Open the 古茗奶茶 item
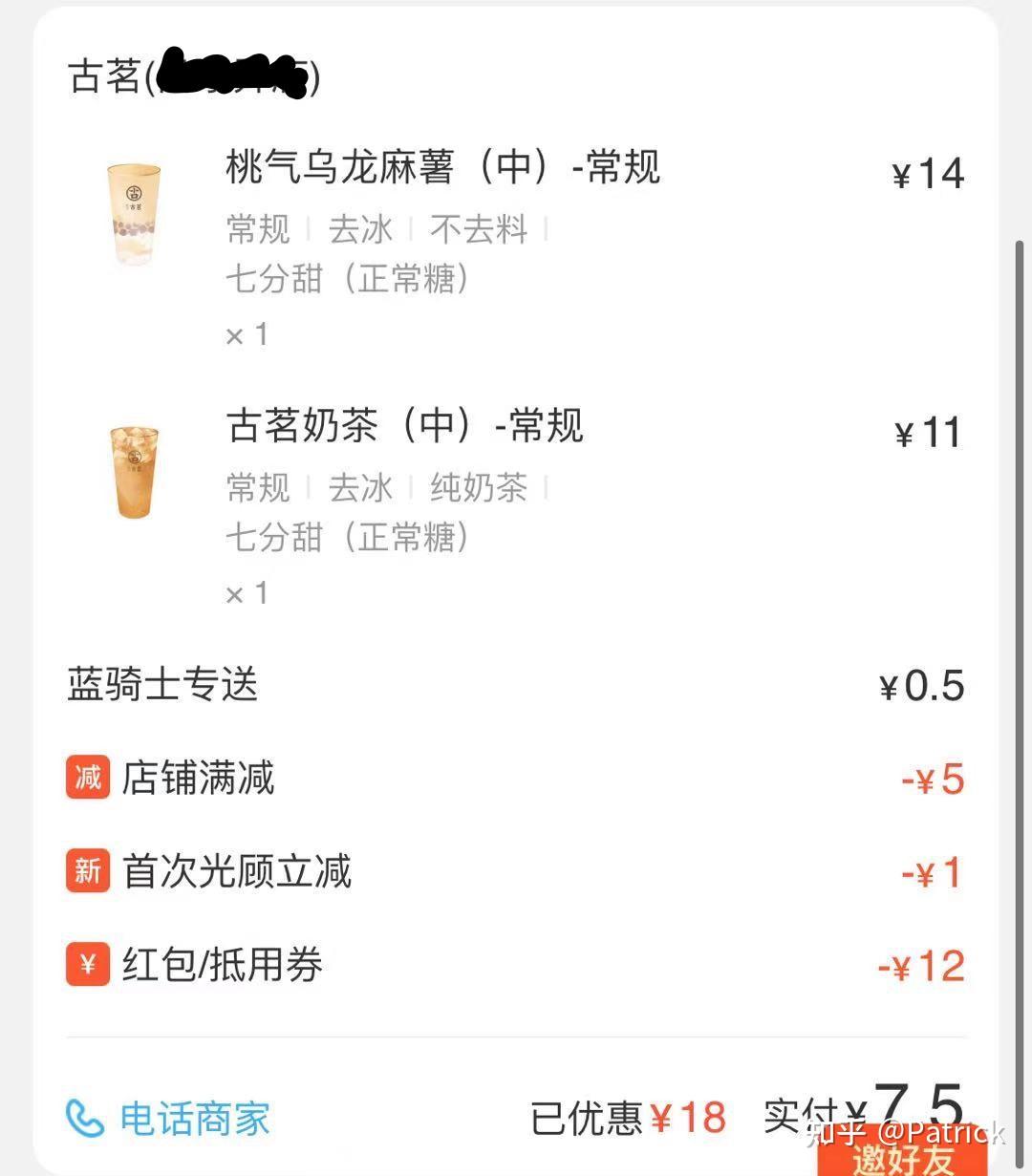1032x1176 pixels. click(404, 426)
